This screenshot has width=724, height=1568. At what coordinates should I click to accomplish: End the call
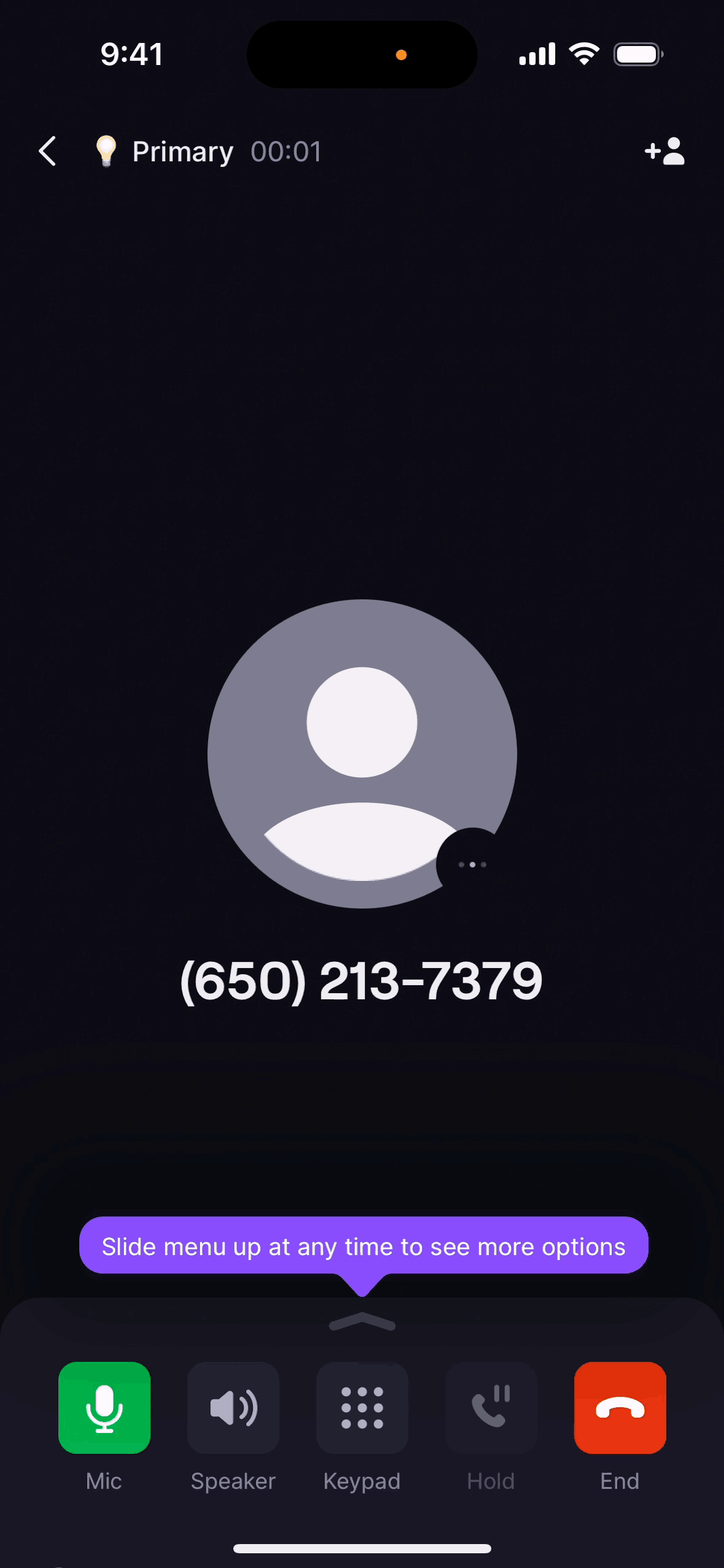tap(620, 1408)
